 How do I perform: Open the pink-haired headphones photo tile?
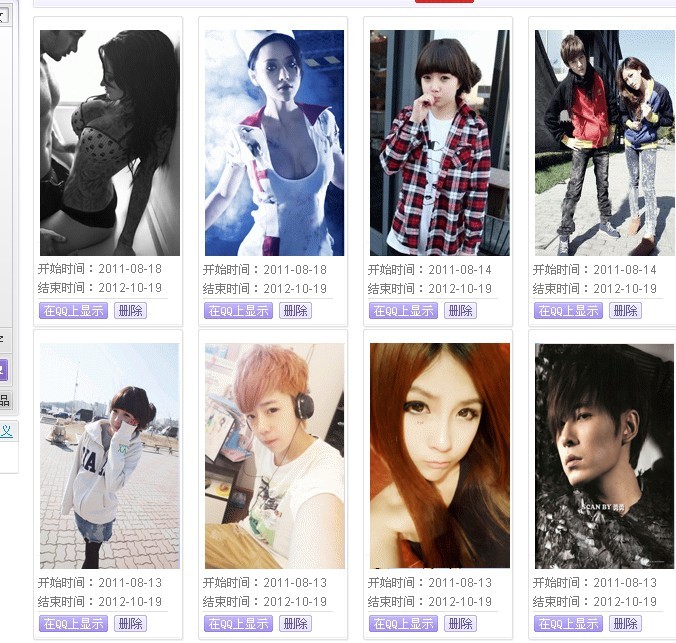(274, 456)
